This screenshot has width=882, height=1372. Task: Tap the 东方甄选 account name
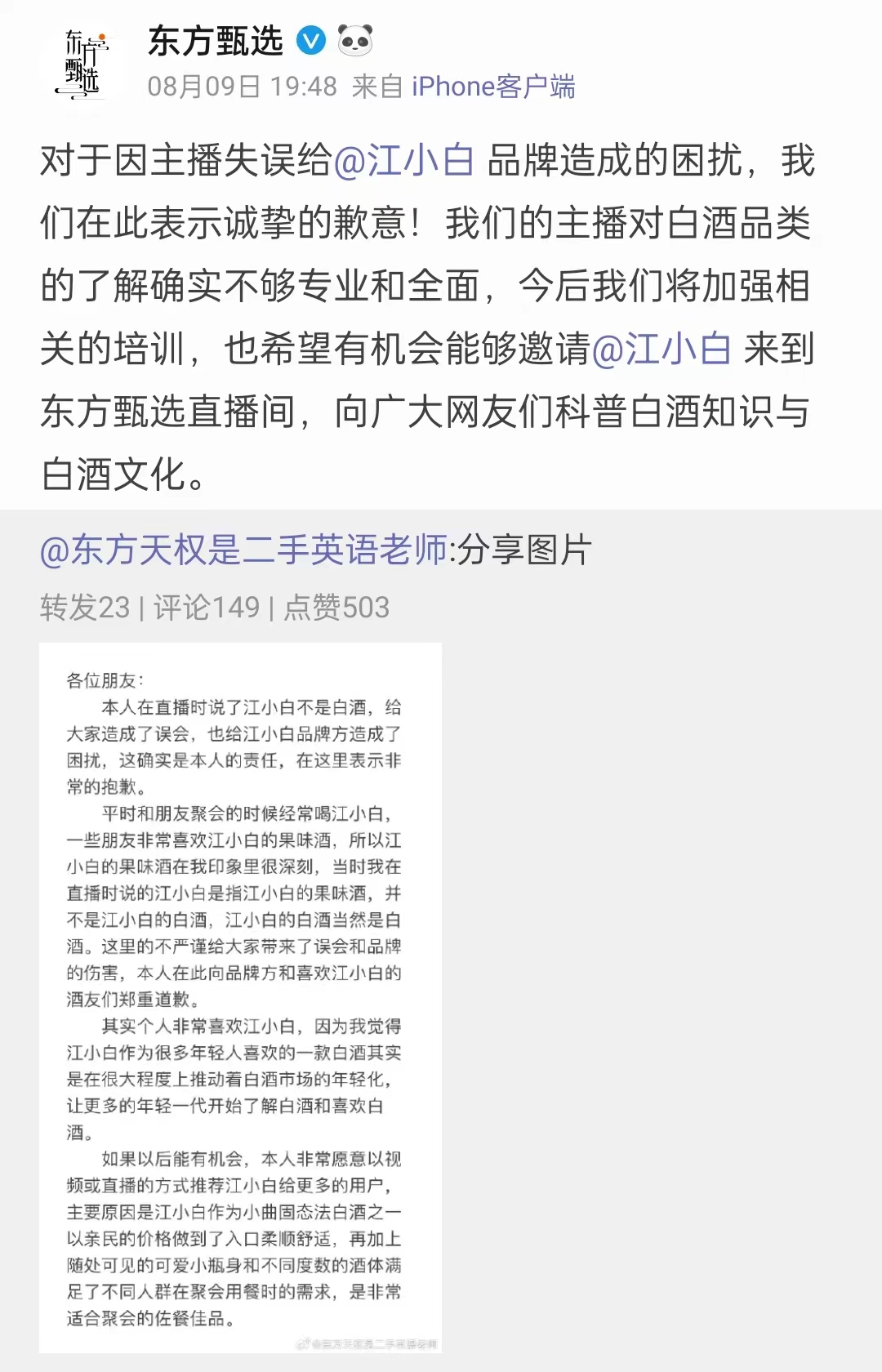(216, 41)
